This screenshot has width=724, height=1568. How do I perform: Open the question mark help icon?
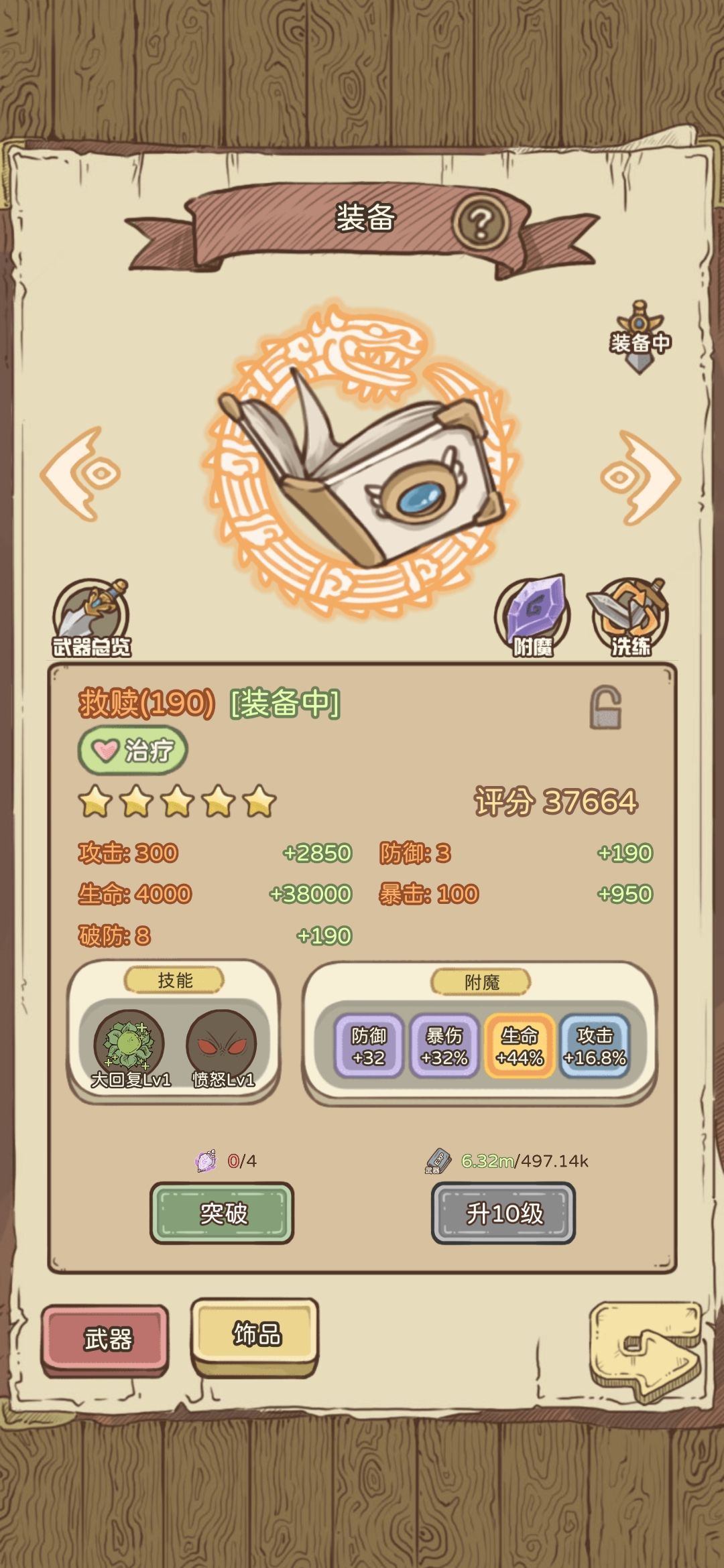[x=480, y=223]
